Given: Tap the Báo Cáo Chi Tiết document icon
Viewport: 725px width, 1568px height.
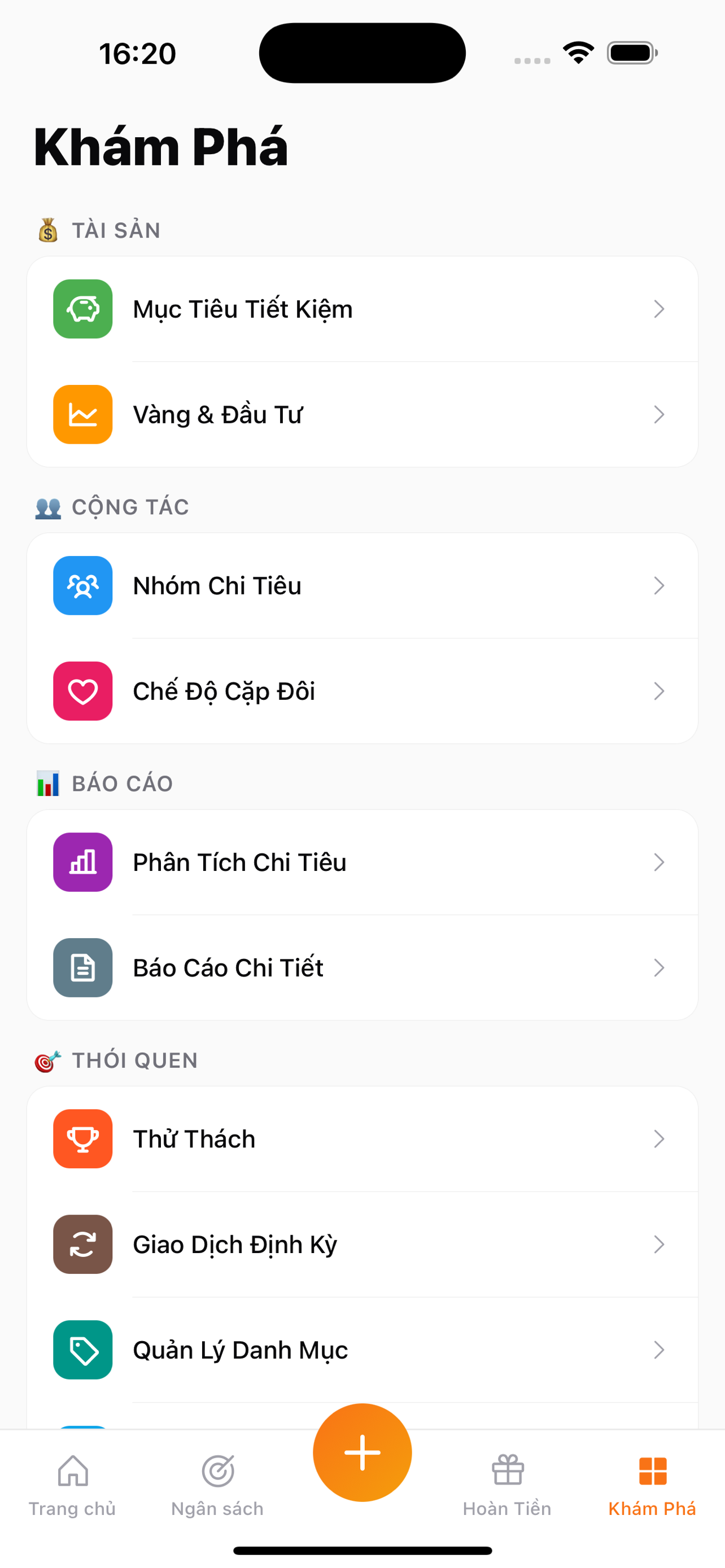Looking at the screenshot, I should (83, 968).
